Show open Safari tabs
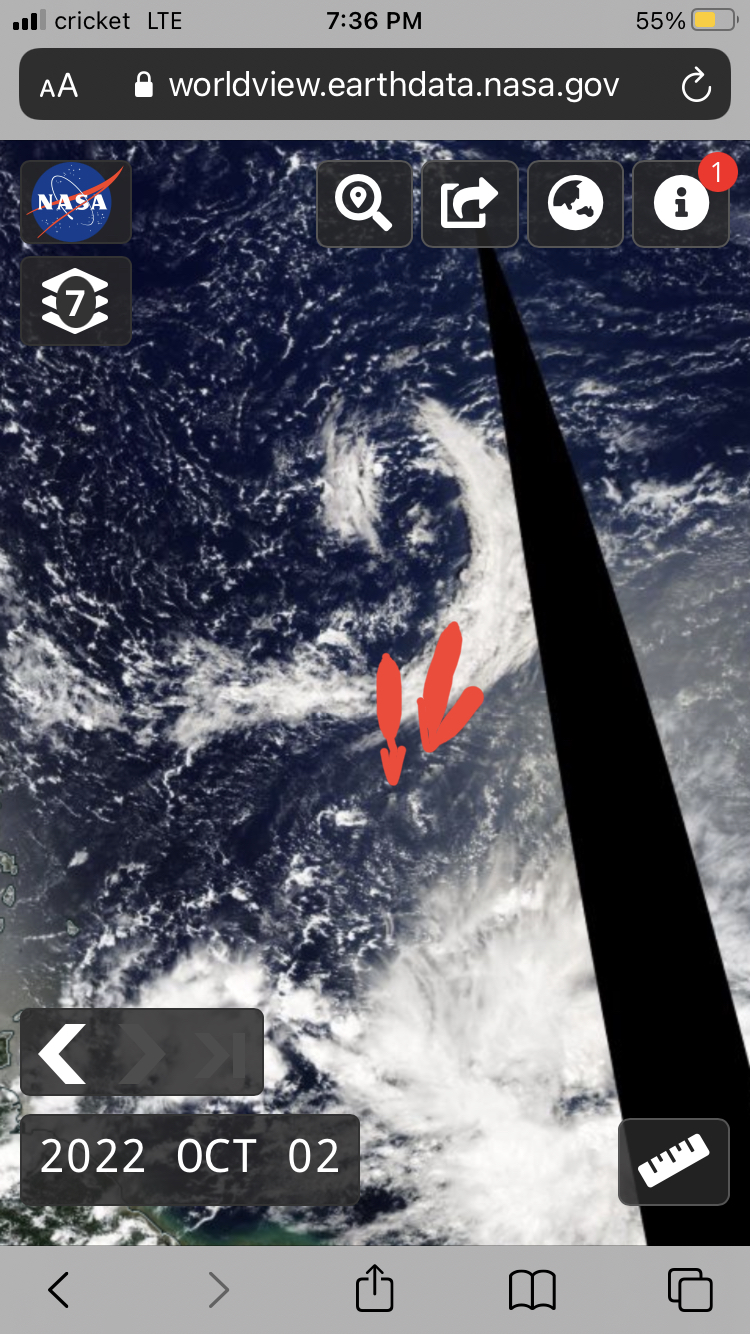This screenshot has width=750, height=1334. [690, 1290]
